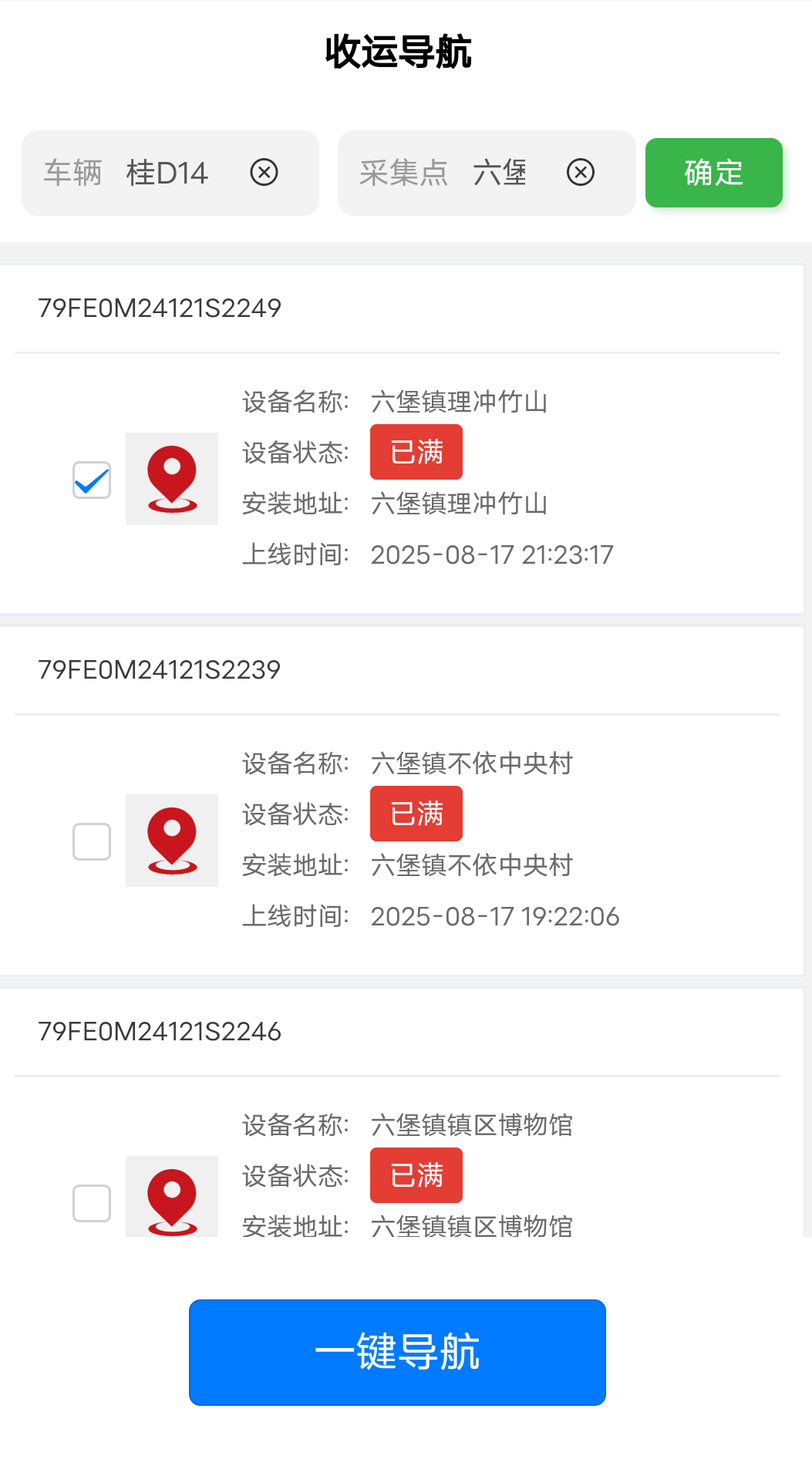The image size is (812, 1466).
Task: Select the 六堡镇不依中央村 device checkbox
Action: pyautogui.click(x=92, y=841)
